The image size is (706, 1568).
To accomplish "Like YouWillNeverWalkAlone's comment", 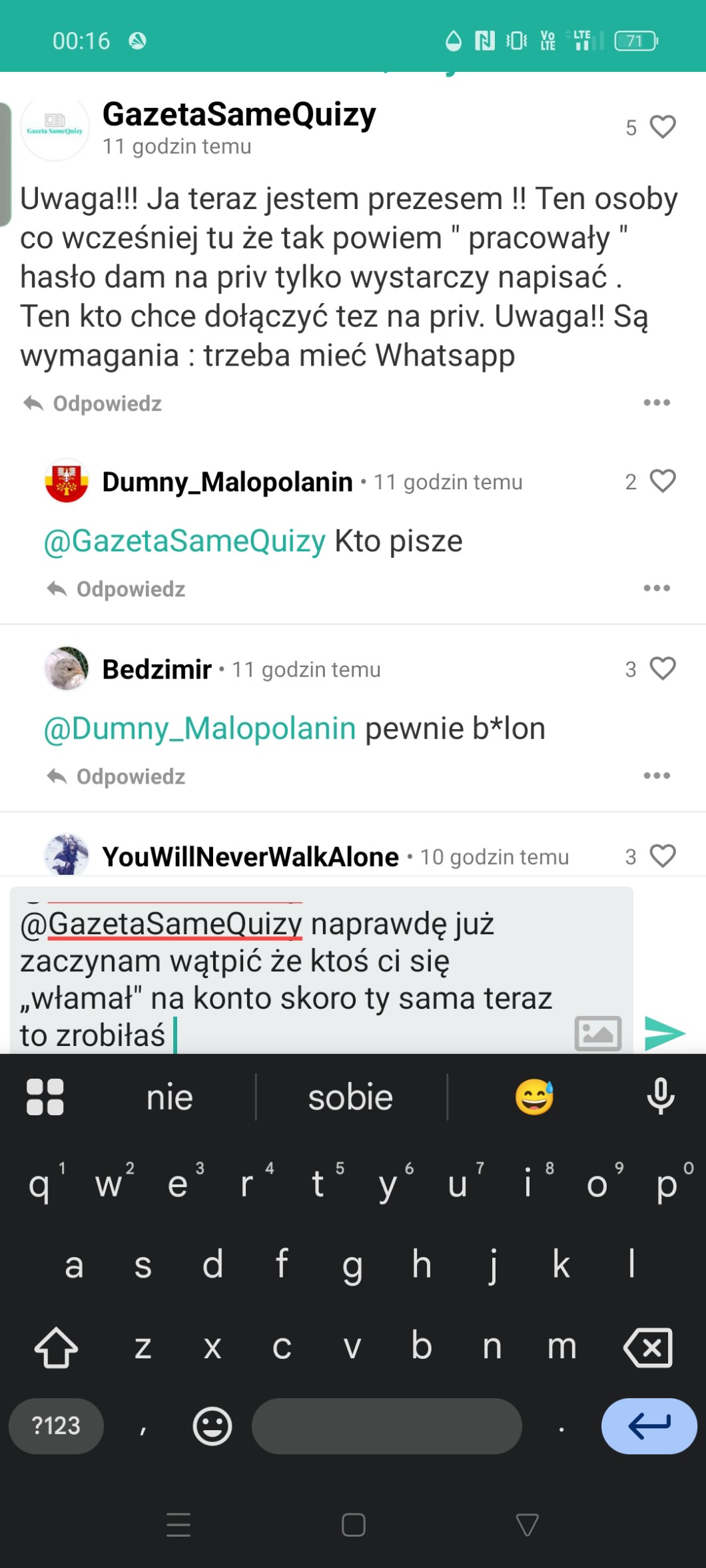I will tap(662, 856).
